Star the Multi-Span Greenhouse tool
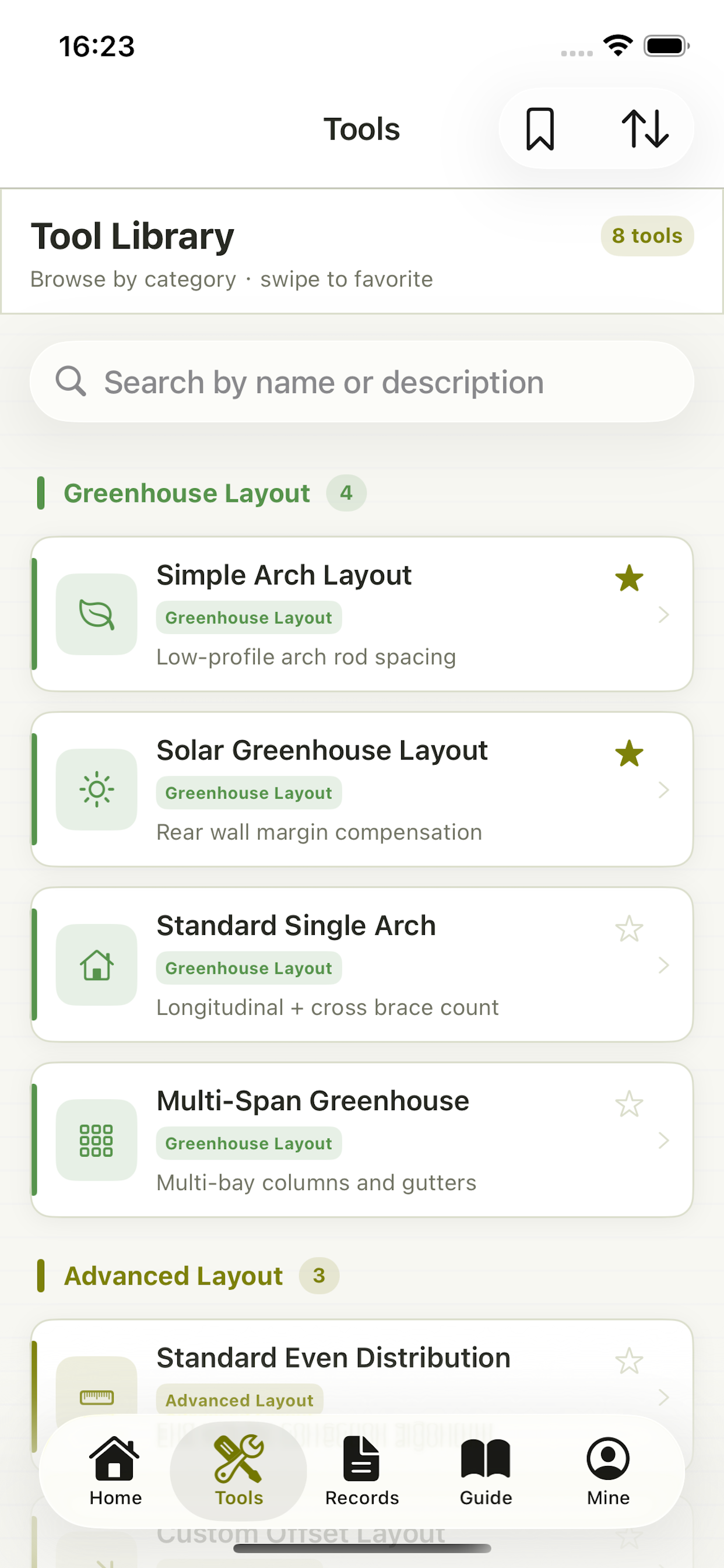 click(629, 1104)
